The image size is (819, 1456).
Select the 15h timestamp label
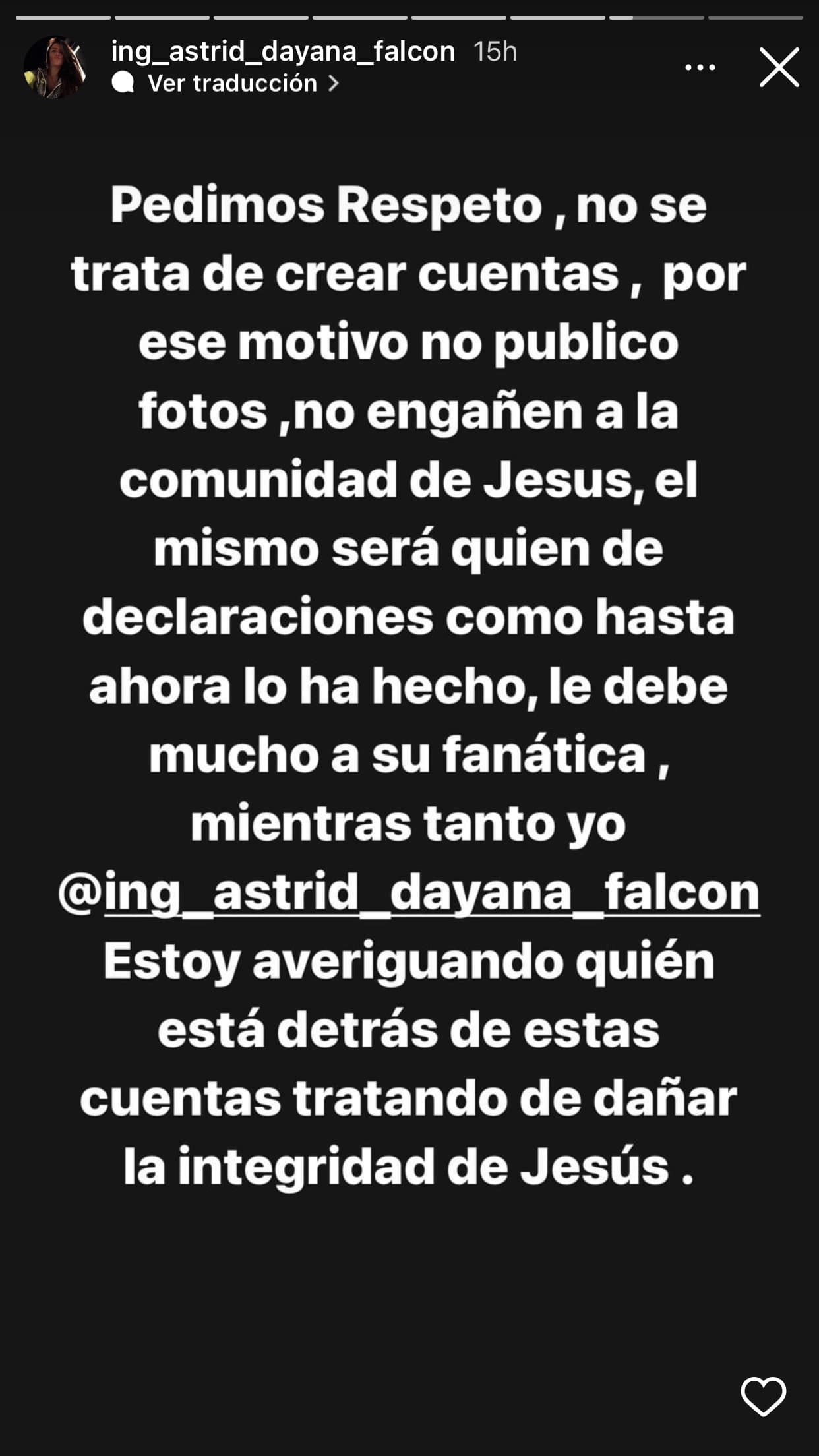(493, 51)
